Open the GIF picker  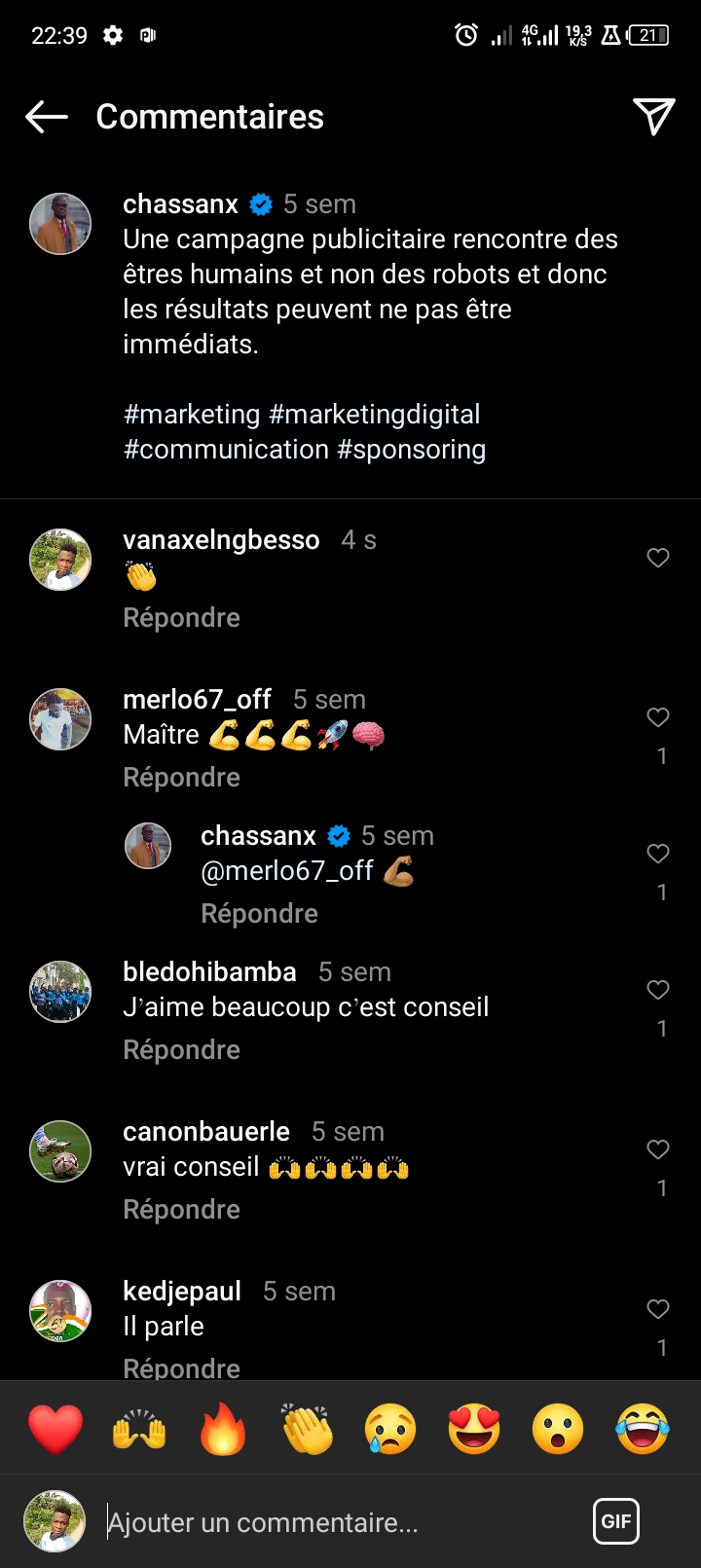[x=616, y=1521]
